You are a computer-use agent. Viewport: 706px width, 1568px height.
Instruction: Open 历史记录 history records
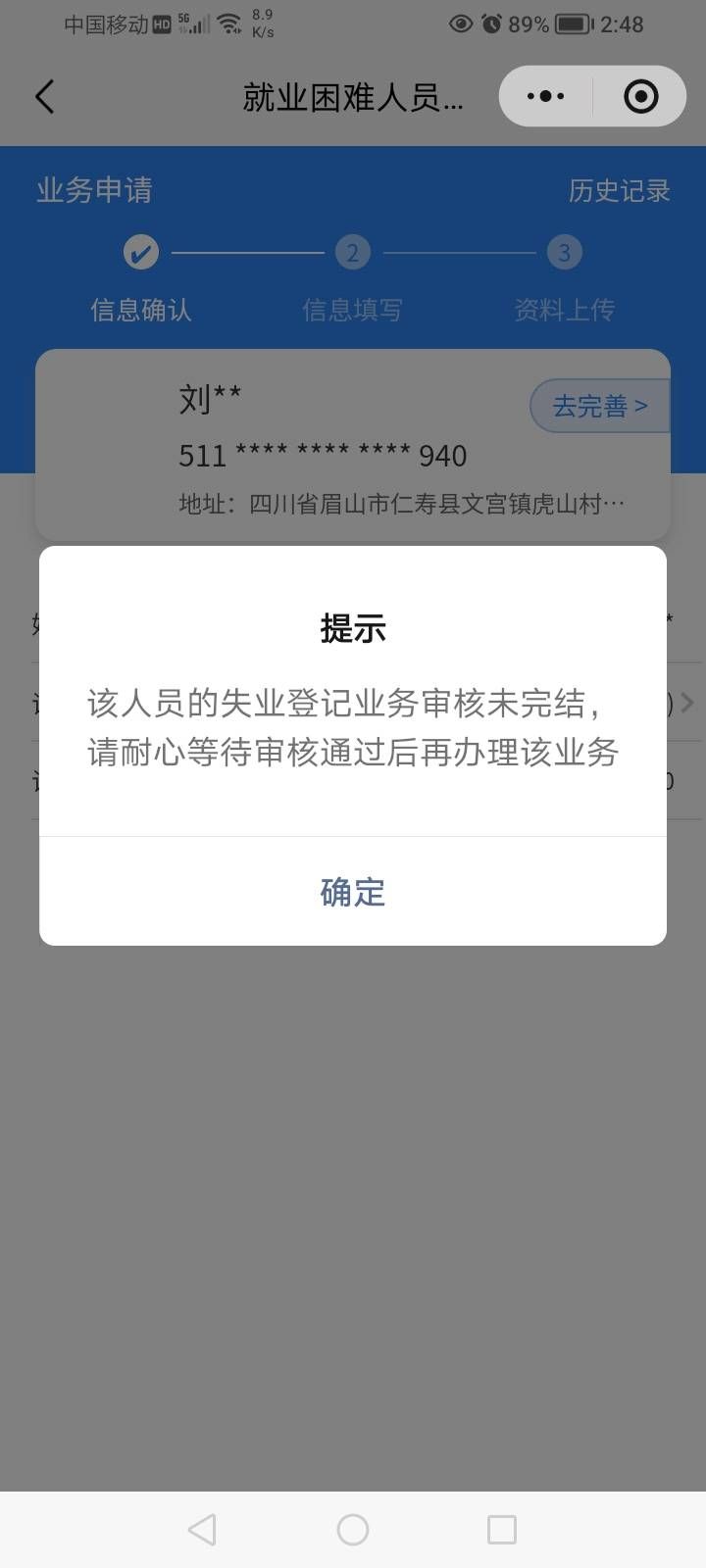click(619, 190)
